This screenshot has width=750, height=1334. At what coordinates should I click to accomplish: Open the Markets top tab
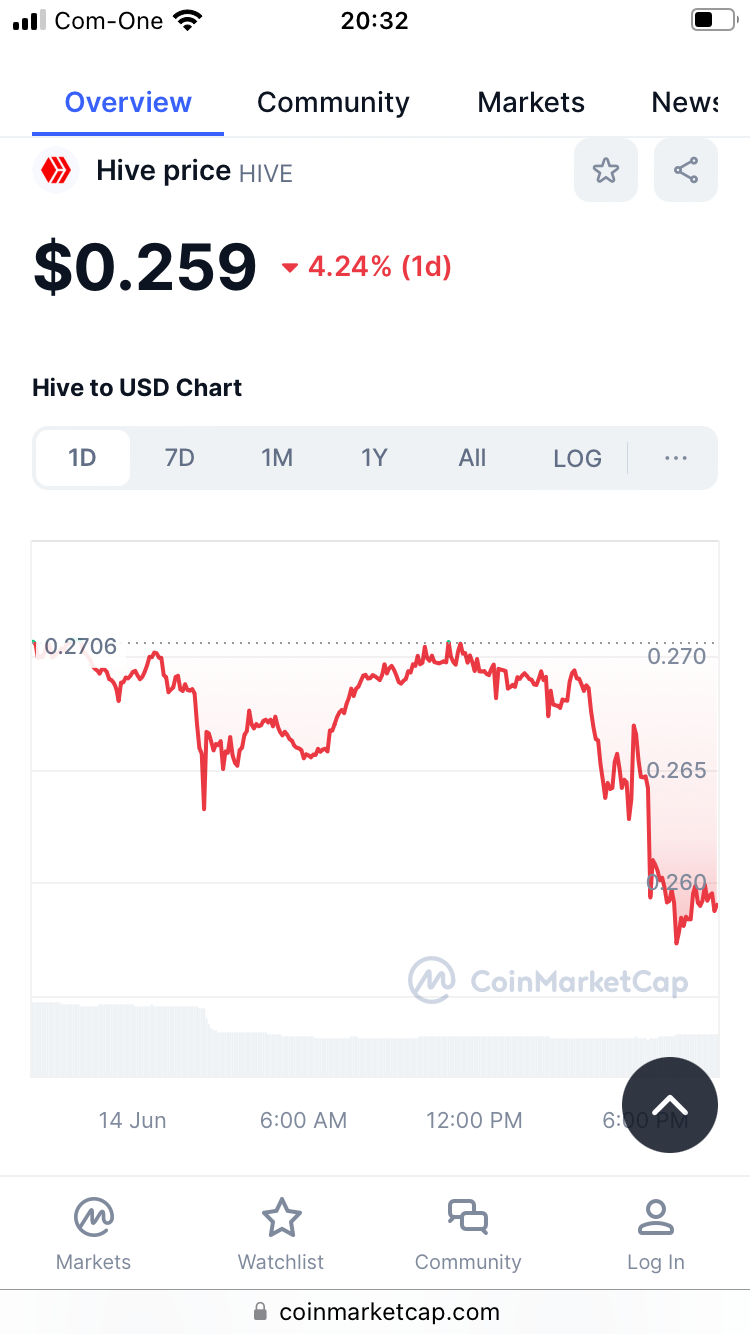pos(531,102)
